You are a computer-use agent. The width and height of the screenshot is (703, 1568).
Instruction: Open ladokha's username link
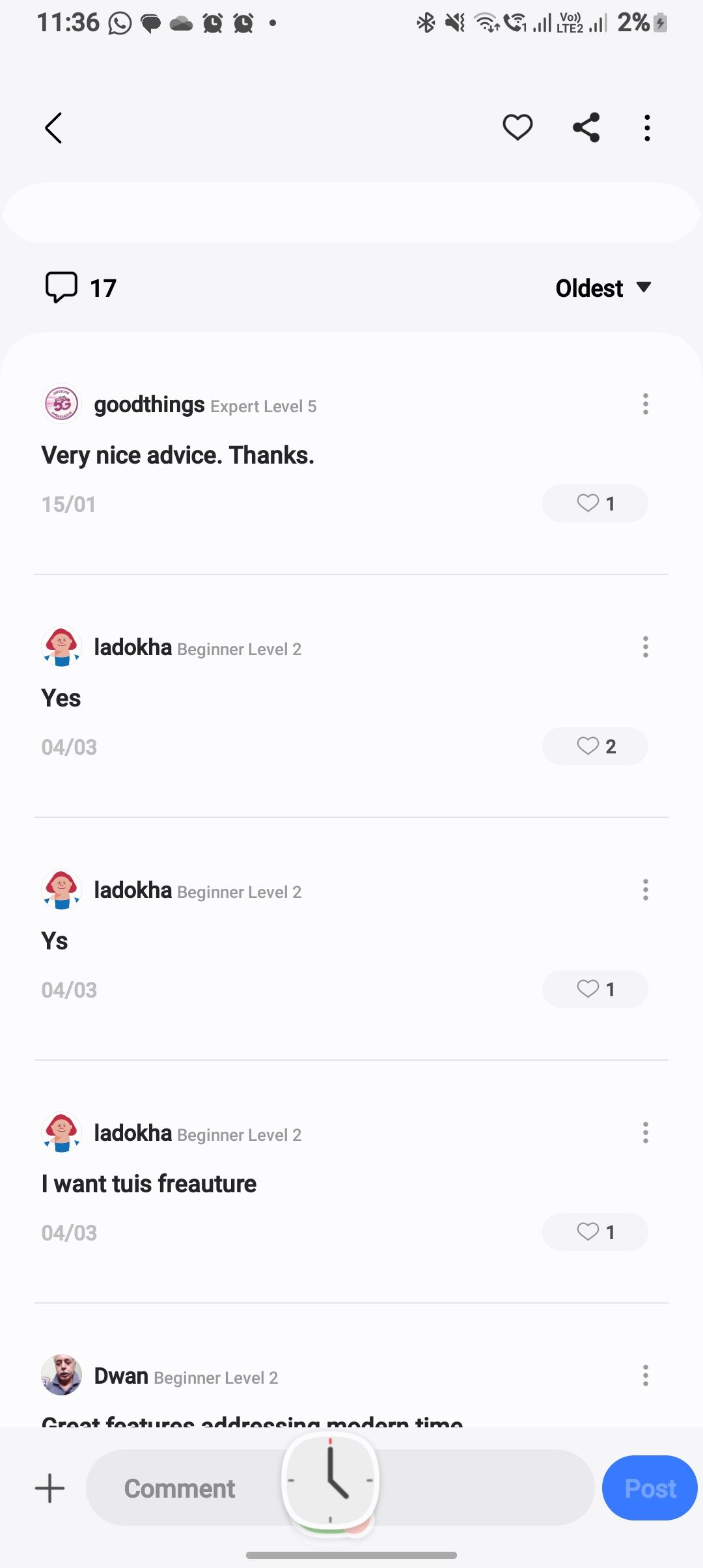(x=133, y=647)
